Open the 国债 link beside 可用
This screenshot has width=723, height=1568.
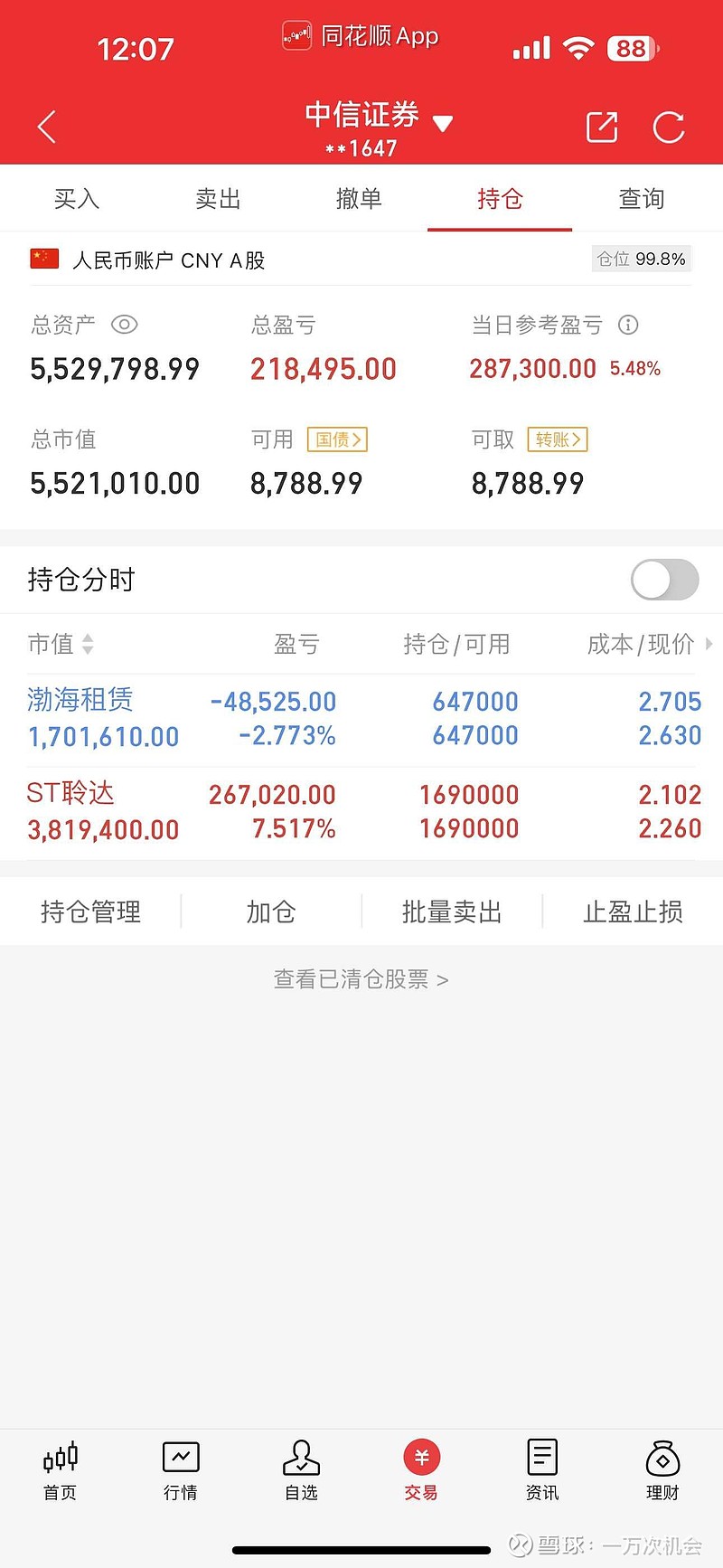[x=336, y=439]
